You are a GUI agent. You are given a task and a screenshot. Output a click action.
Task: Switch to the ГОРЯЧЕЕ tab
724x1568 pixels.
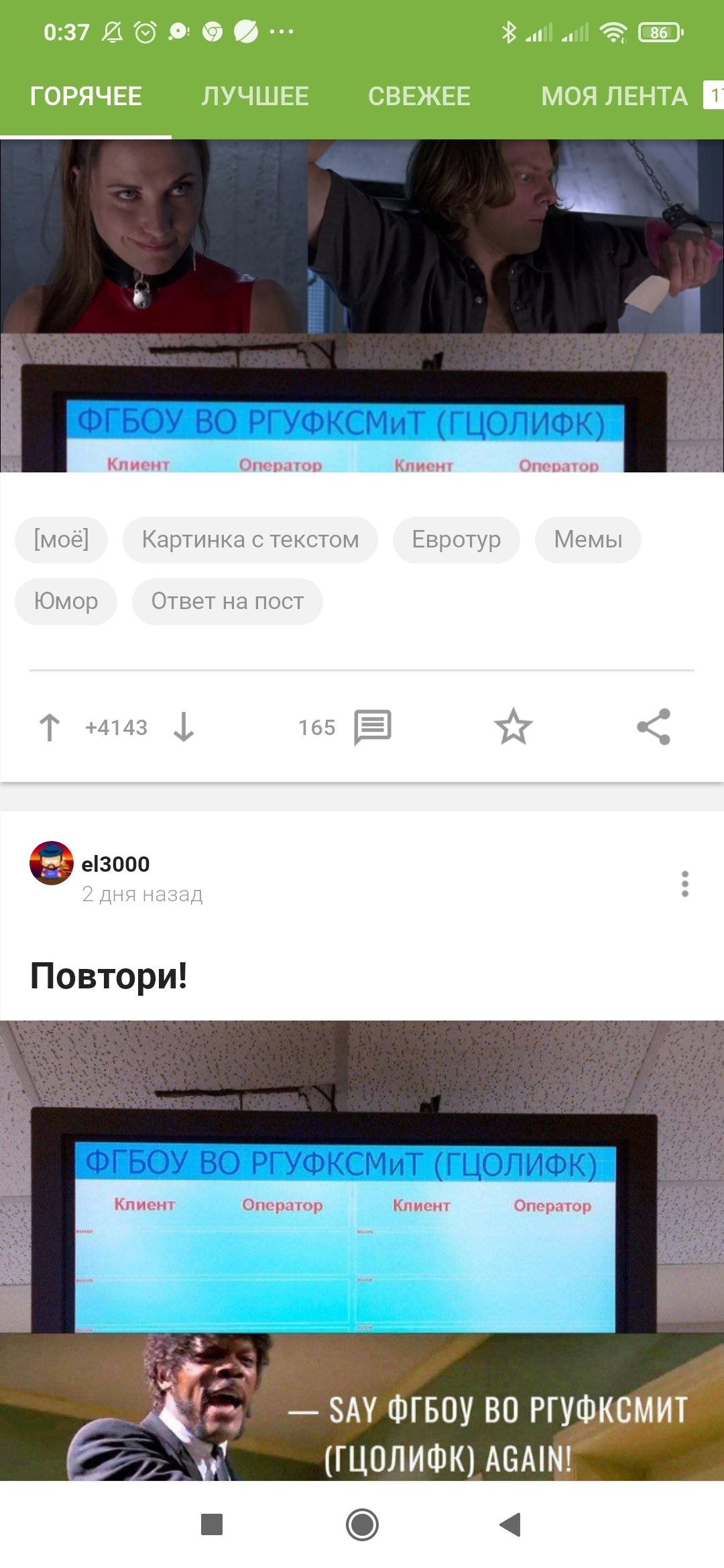coord(86,96)
